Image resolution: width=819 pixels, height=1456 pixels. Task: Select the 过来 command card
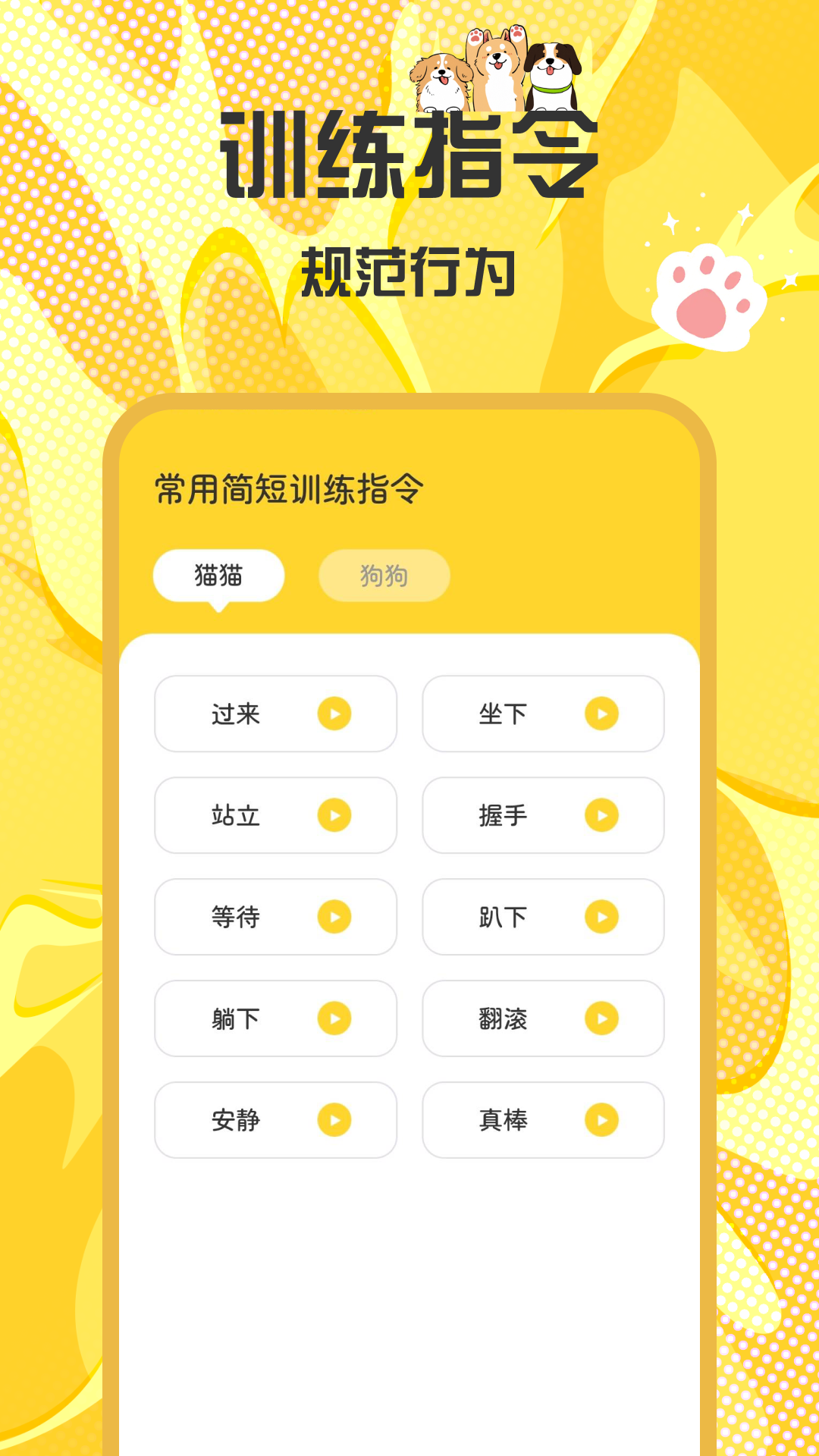pos(275,714)
